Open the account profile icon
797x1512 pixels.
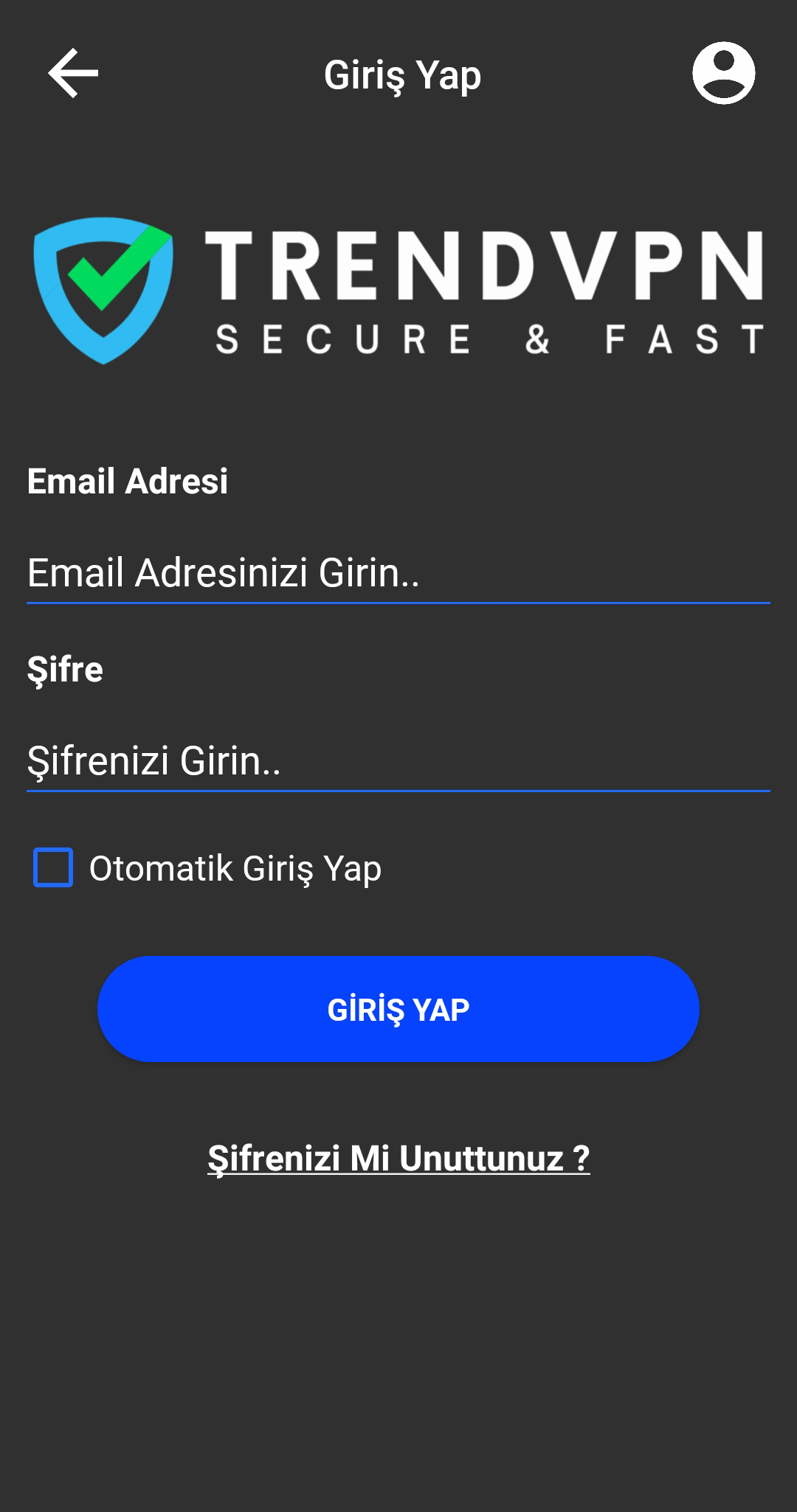pos(723,73)
